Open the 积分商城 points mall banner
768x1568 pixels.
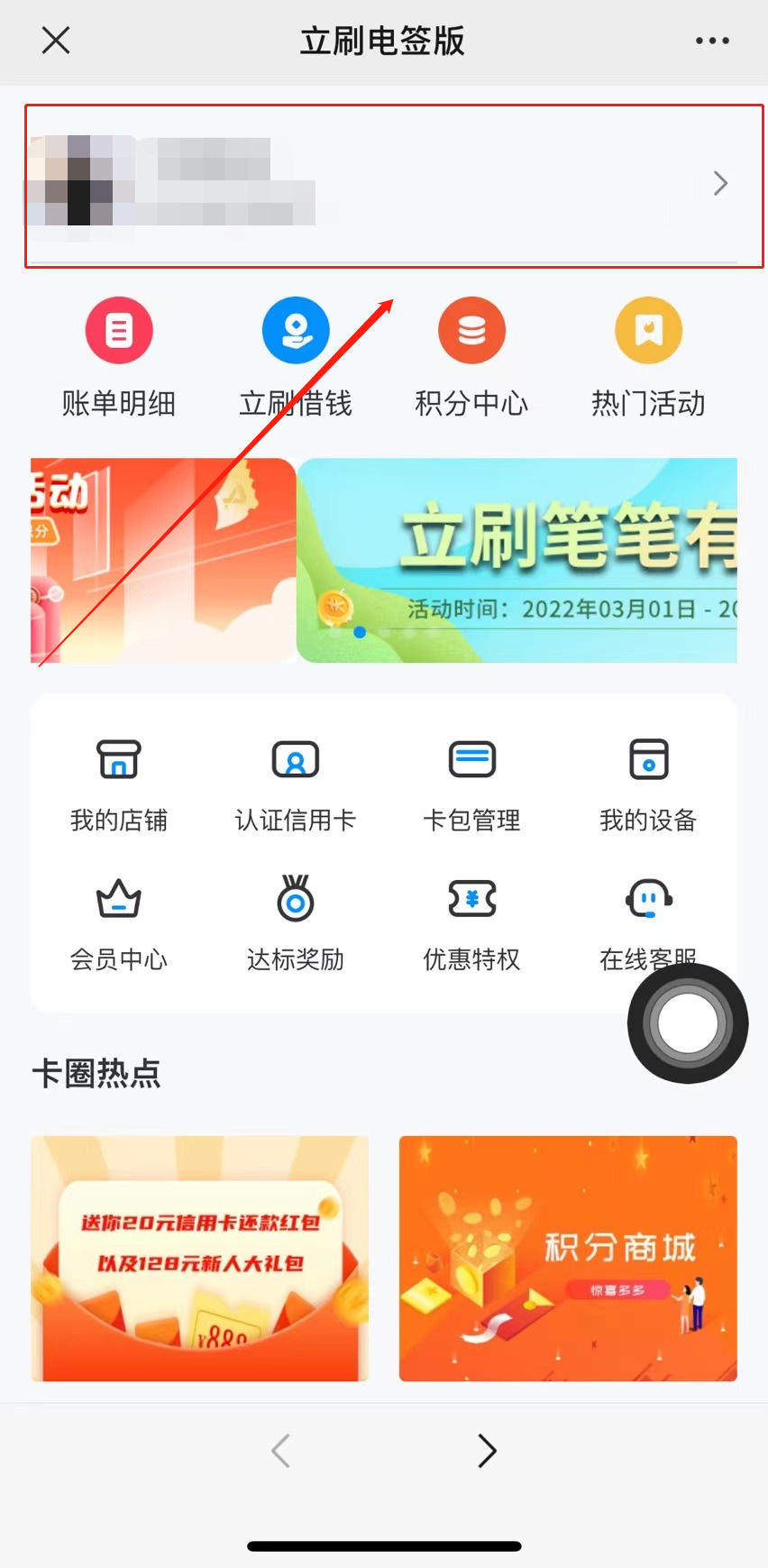[x=567, y=1258]
